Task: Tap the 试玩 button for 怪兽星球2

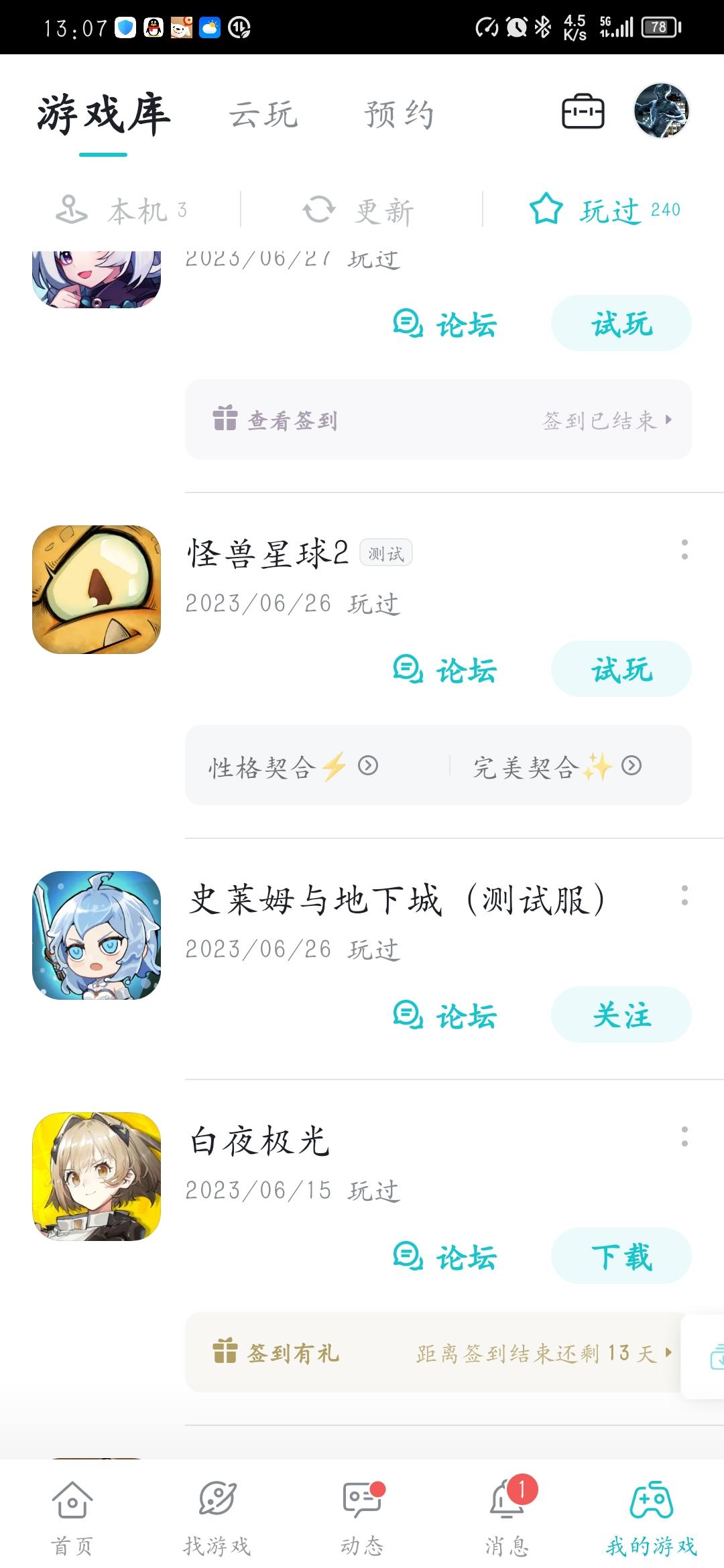Action: 620,669
